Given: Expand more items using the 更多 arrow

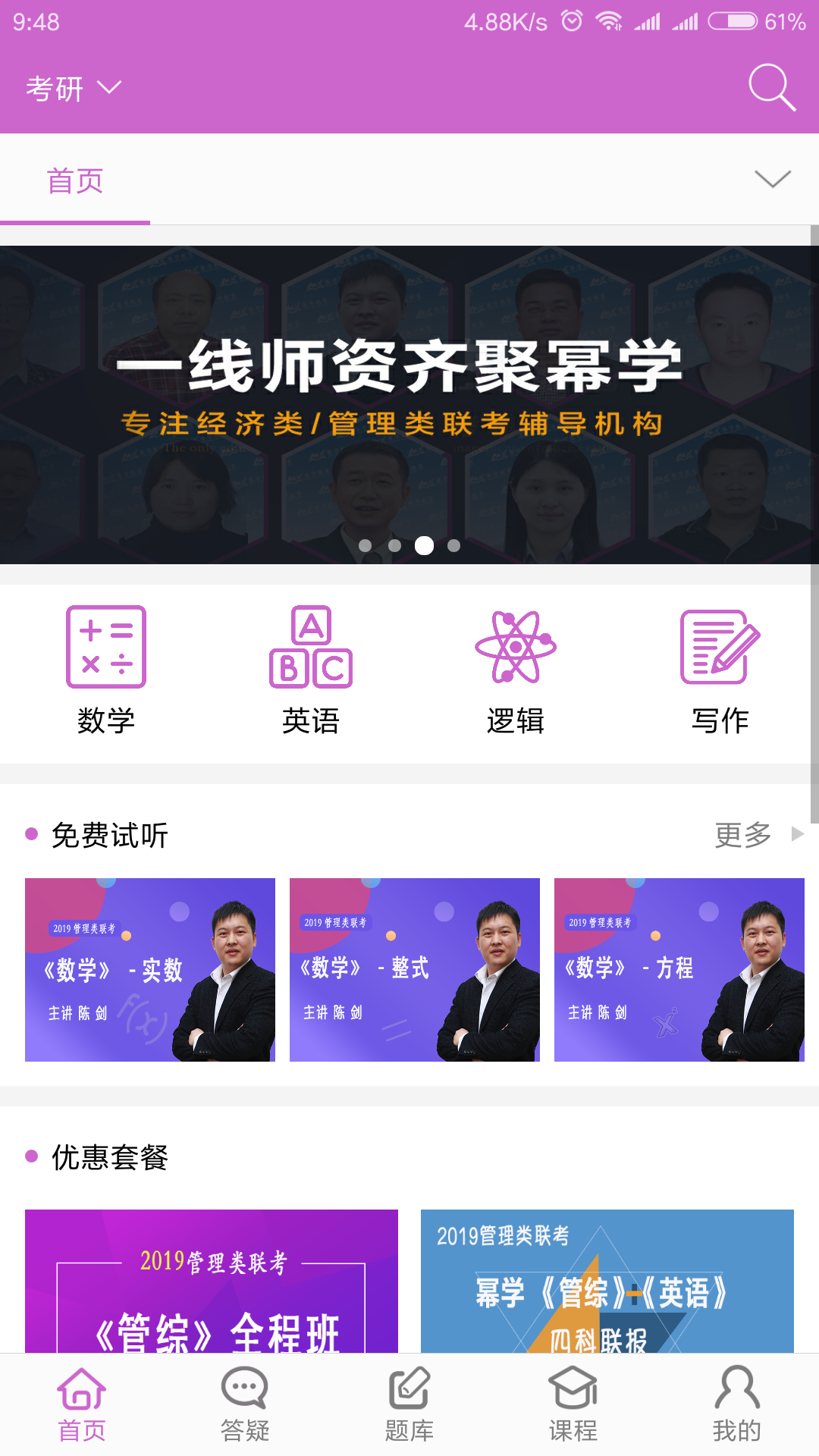Looking at the screenshot, I should point(795,835).
